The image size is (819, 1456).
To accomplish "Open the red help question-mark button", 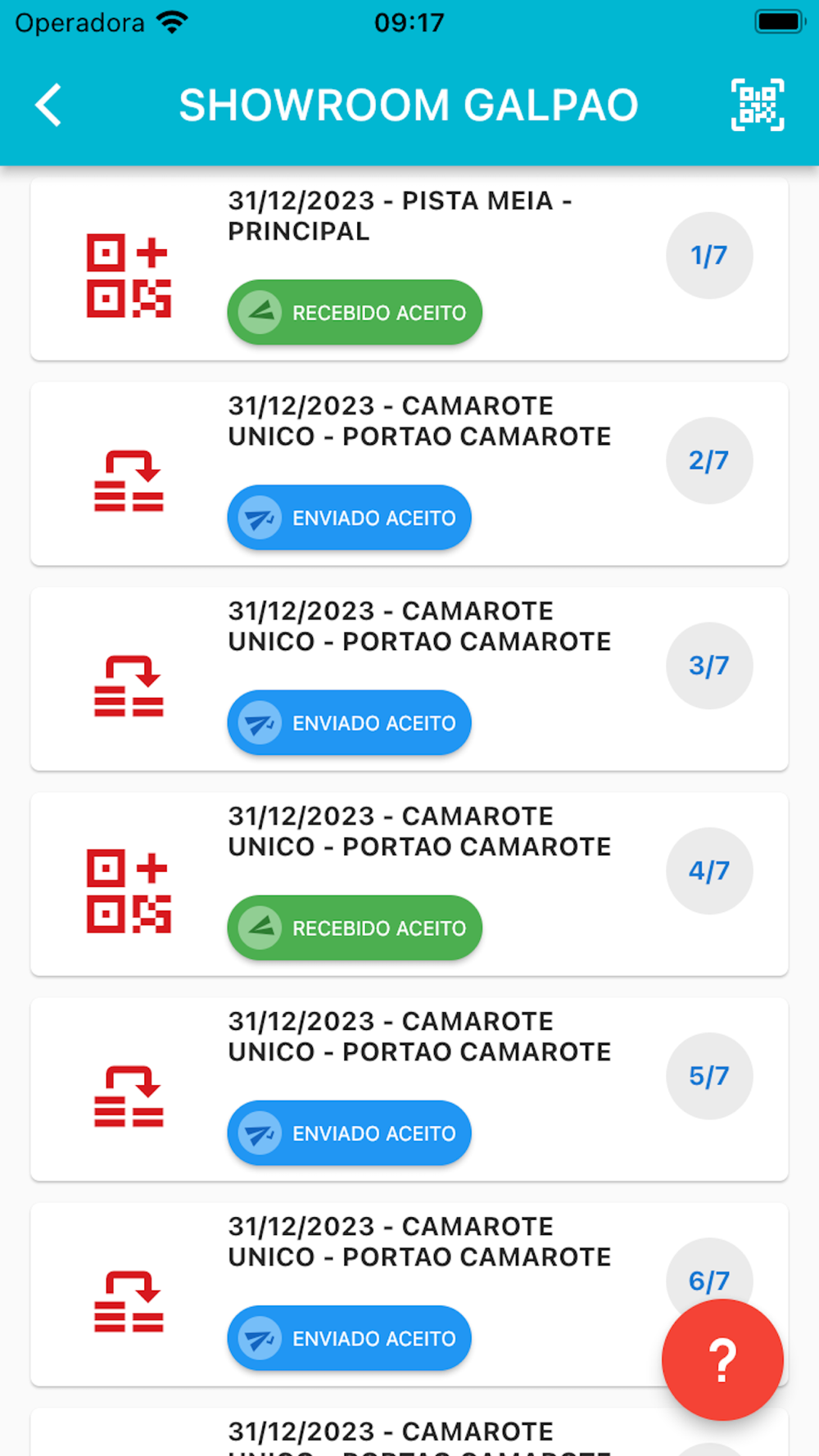I will coord(722,1359).
